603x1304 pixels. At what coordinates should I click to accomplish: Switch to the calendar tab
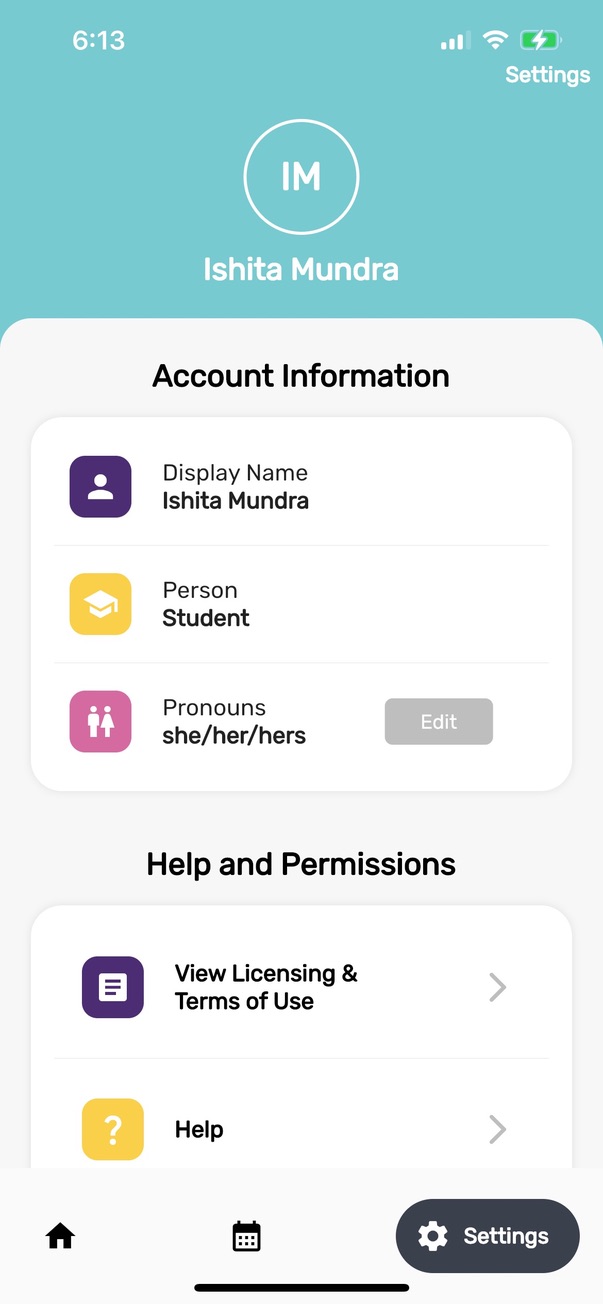246,1236
